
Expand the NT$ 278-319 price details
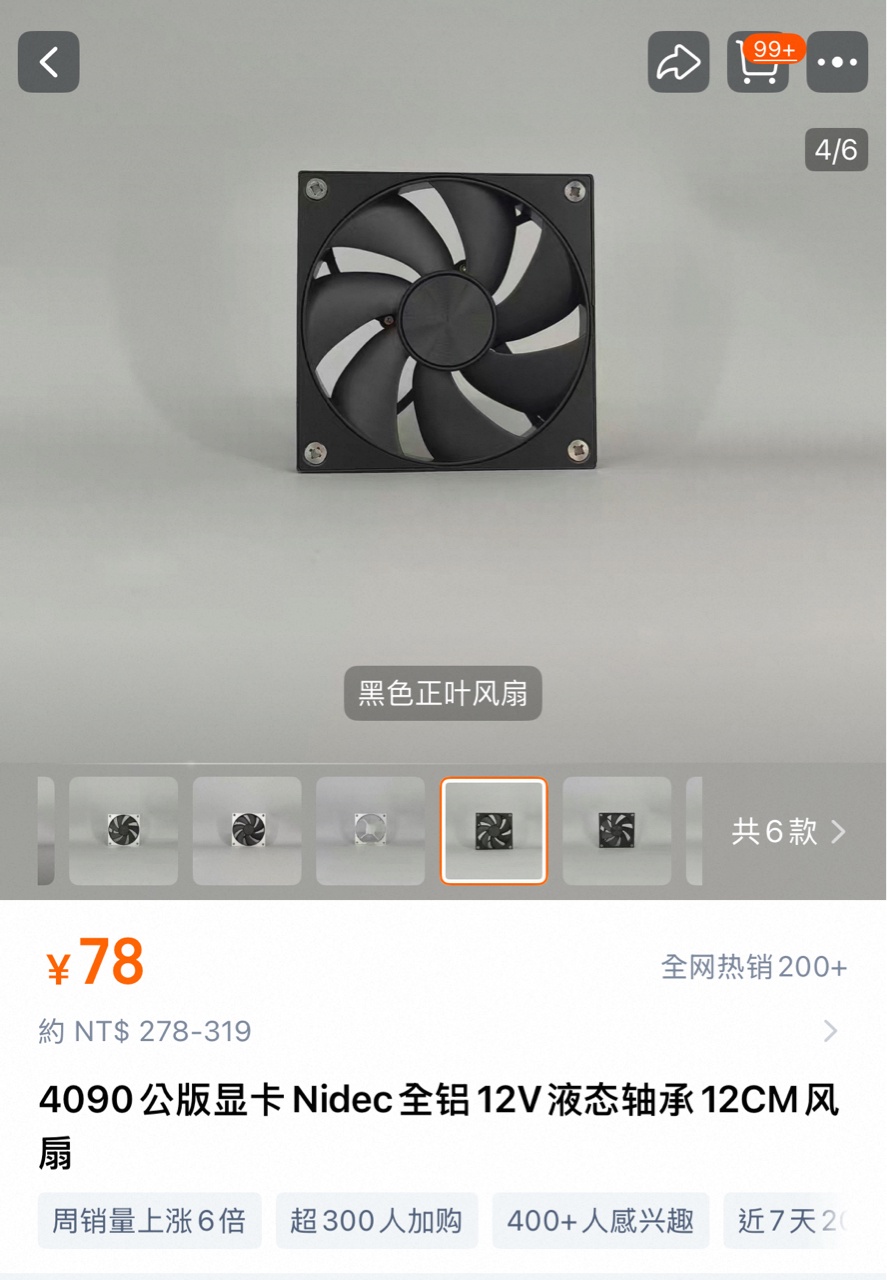point(830,1031)
